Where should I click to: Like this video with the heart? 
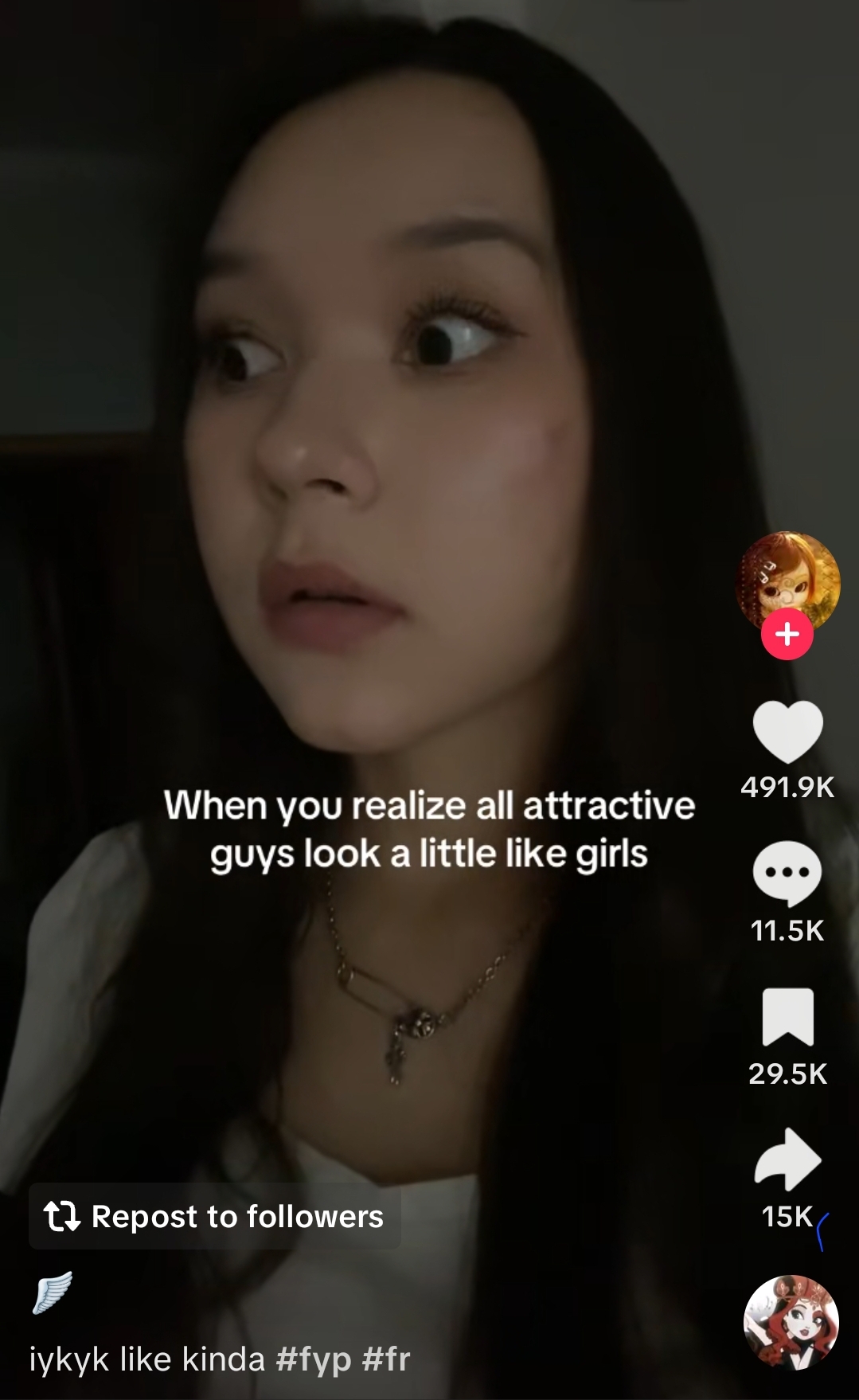pyautogui.click(x=787, y=732)
